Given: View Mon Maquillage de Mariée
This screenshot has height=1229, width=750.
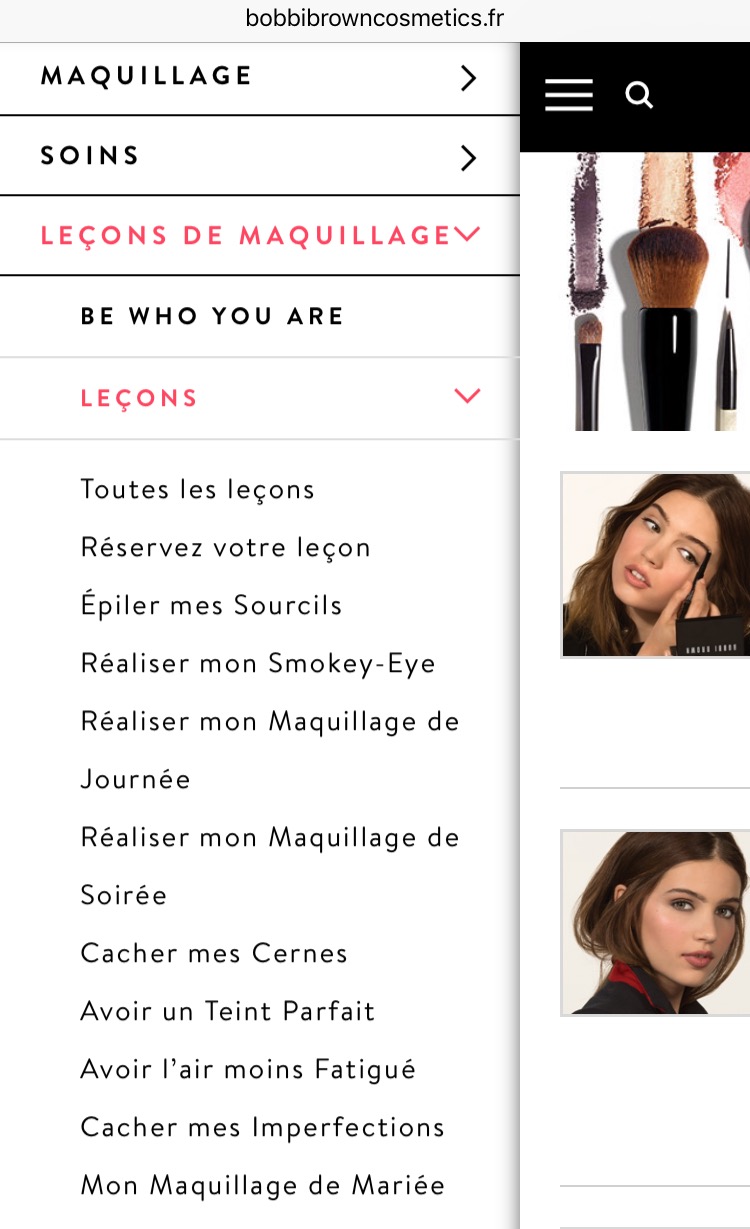Looking at the screenshot, I should pos(262,1185).
